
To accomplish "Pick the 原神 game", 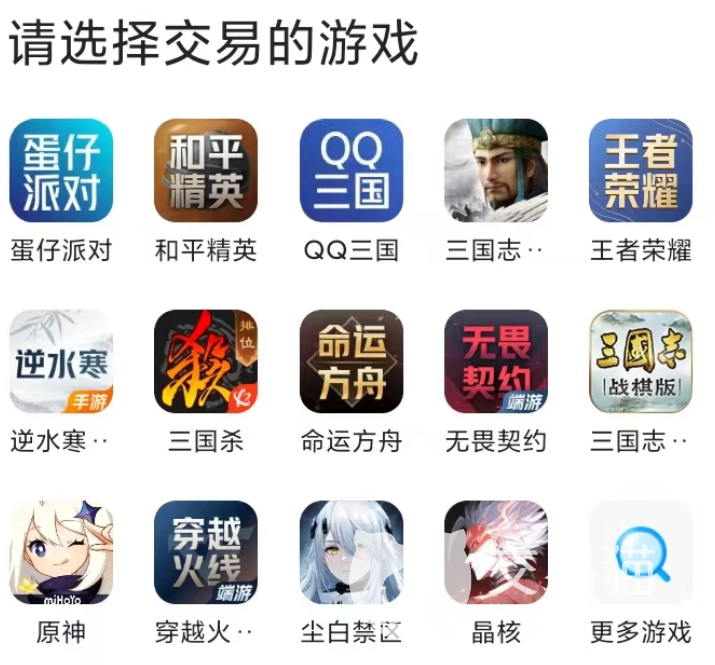I will click(x=61, y=553).
